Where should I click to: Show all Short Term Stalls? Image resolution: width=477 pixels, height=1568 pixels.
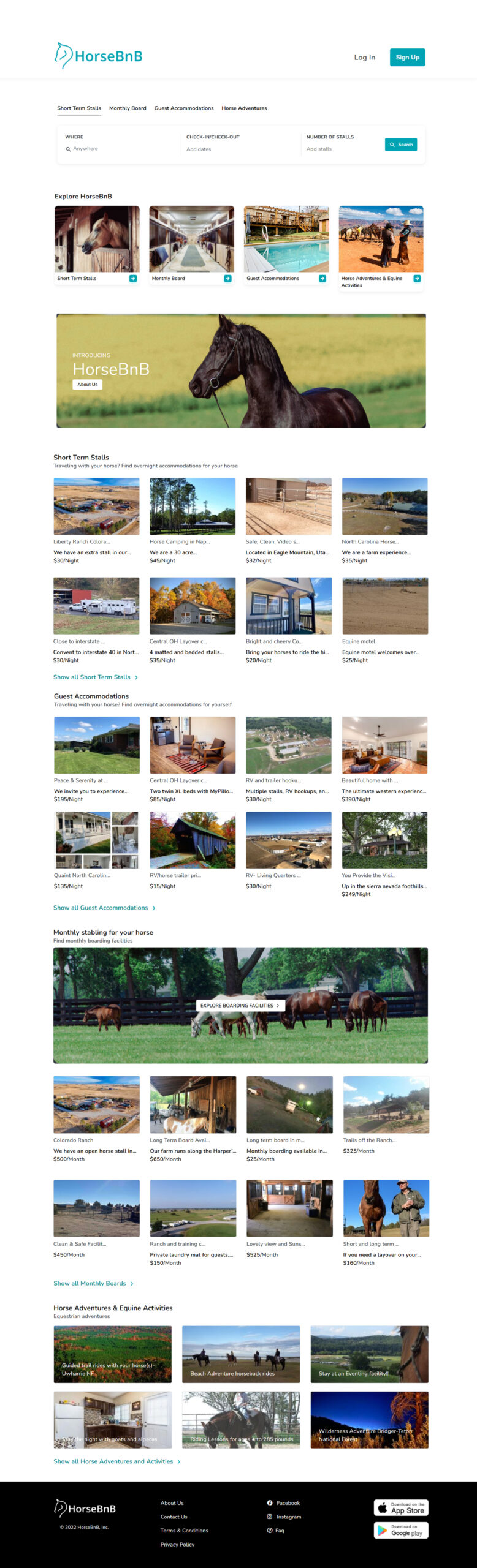click(x=95, y=677)
